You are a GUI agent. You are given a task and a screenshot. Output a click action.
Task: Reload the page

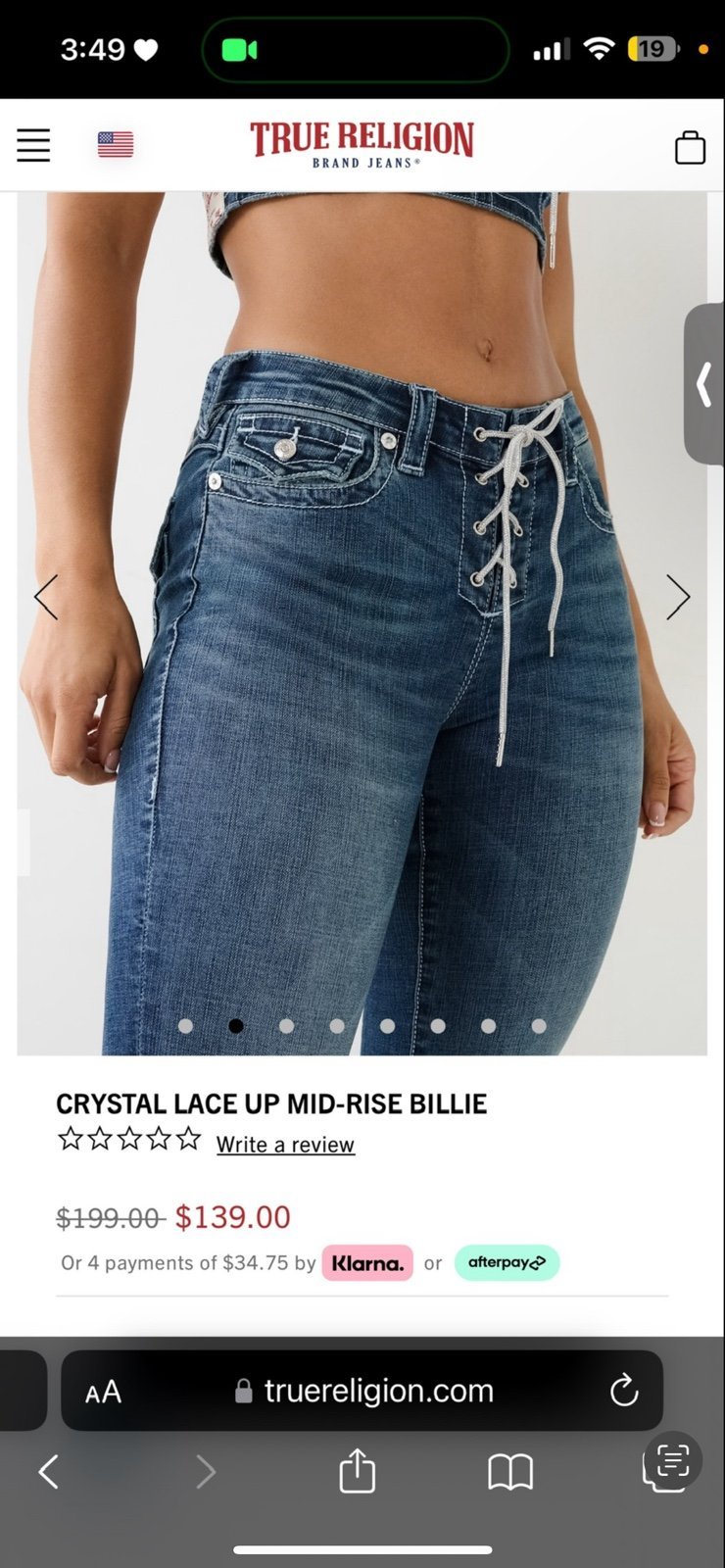624,1390
